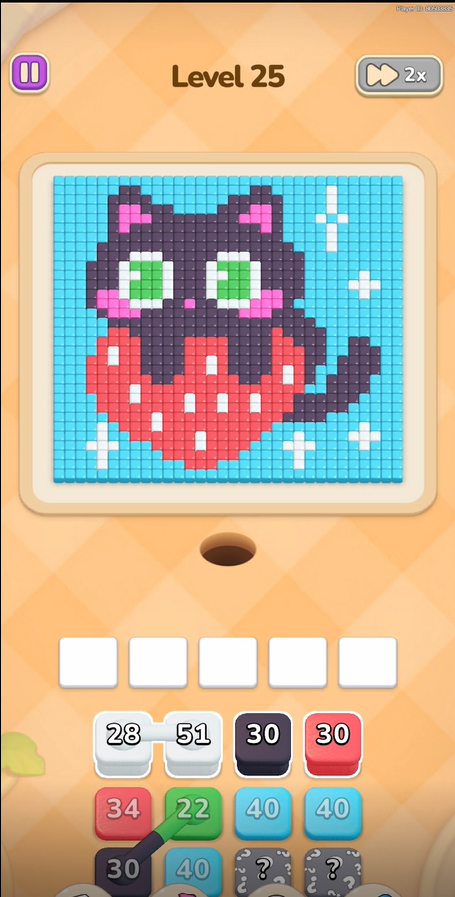Pause the game

[x=30, y=73]
